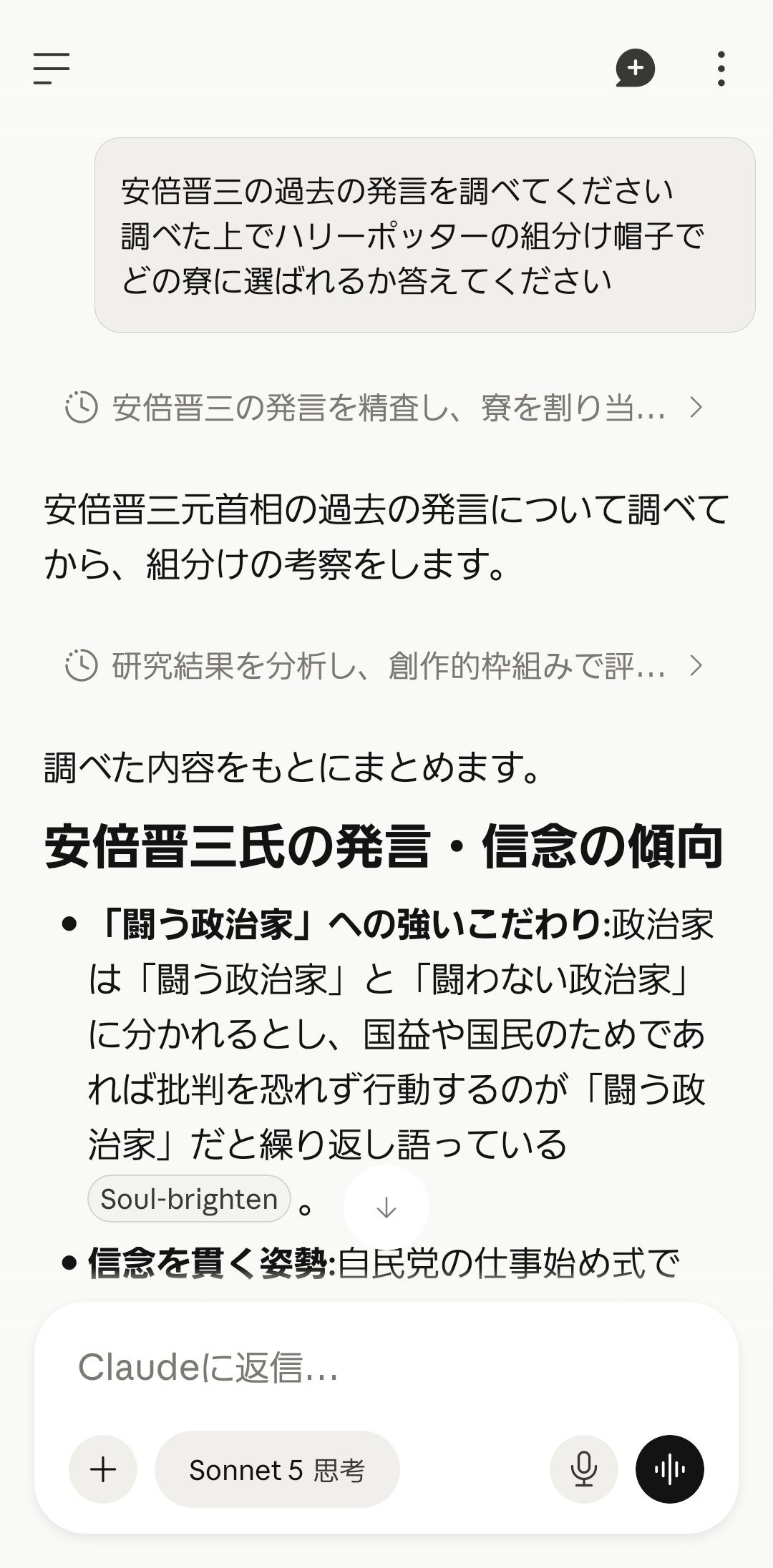Open the Sonnet 5 思考 model selector
This screenshot has height=1568, width=773.
(277, 1469)
